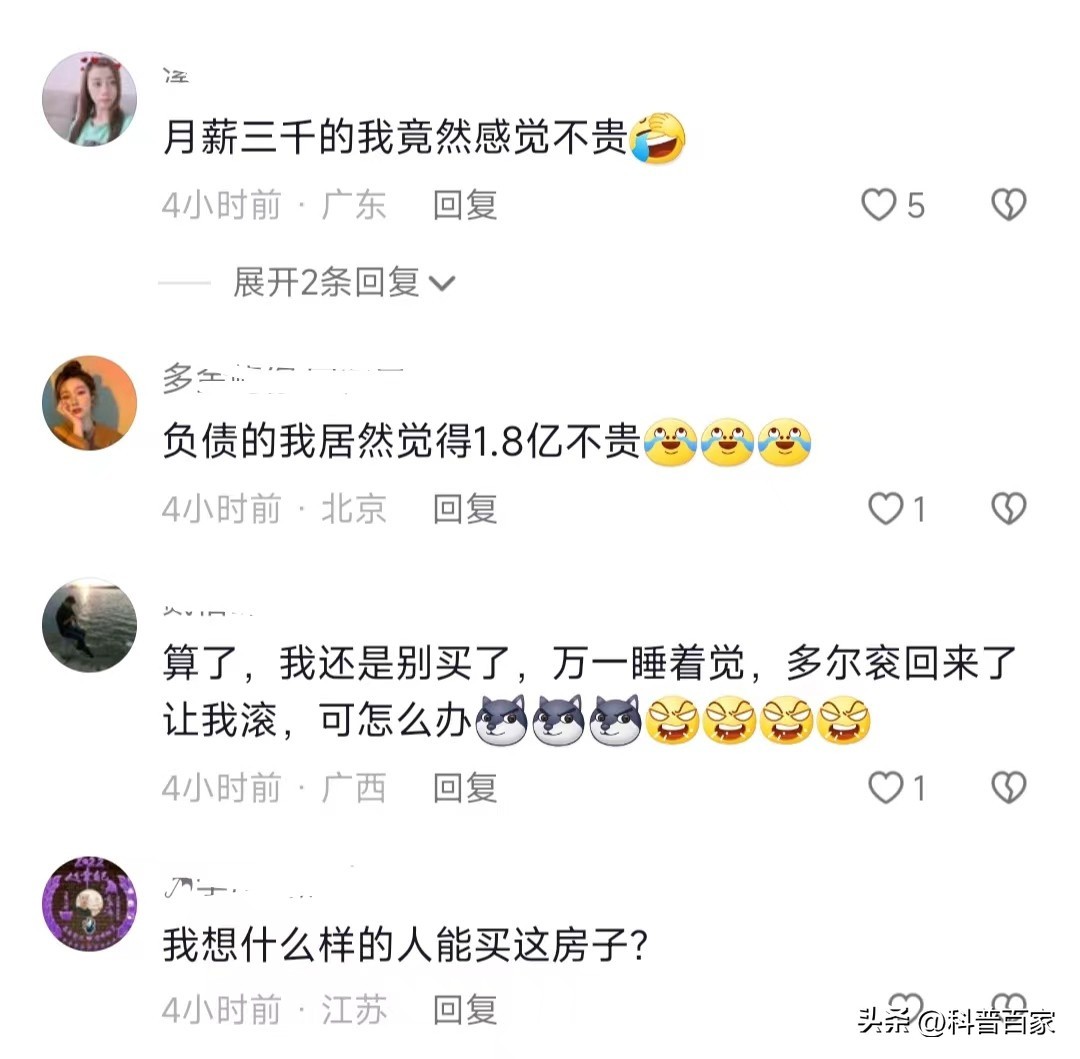Like the comment "负债的我居然觉得1.8亿不贵"

[885, 510]
